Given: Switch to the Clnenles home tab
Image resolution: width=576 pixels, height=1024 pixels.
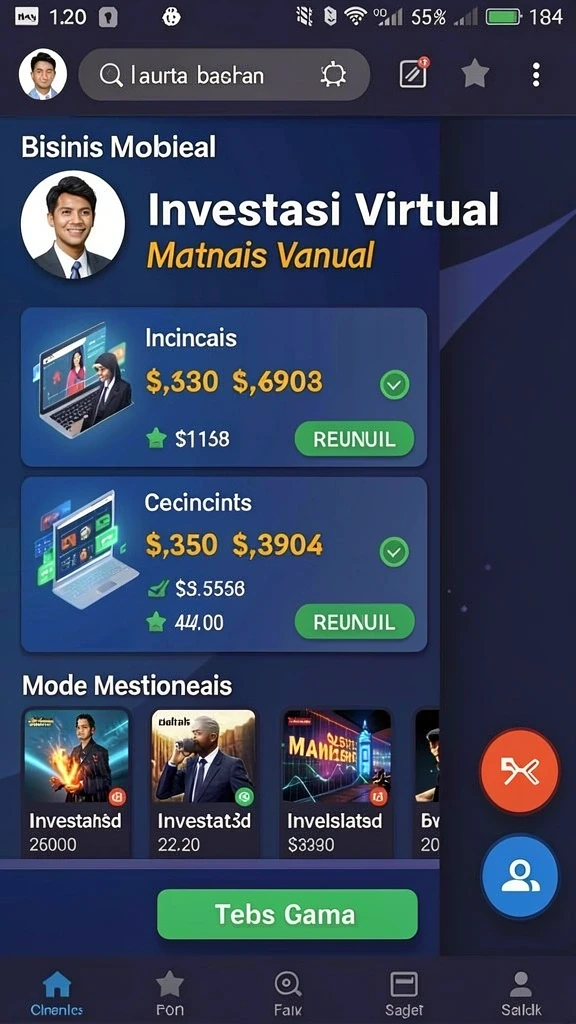Looking at the screenshot, I should 57,993.
